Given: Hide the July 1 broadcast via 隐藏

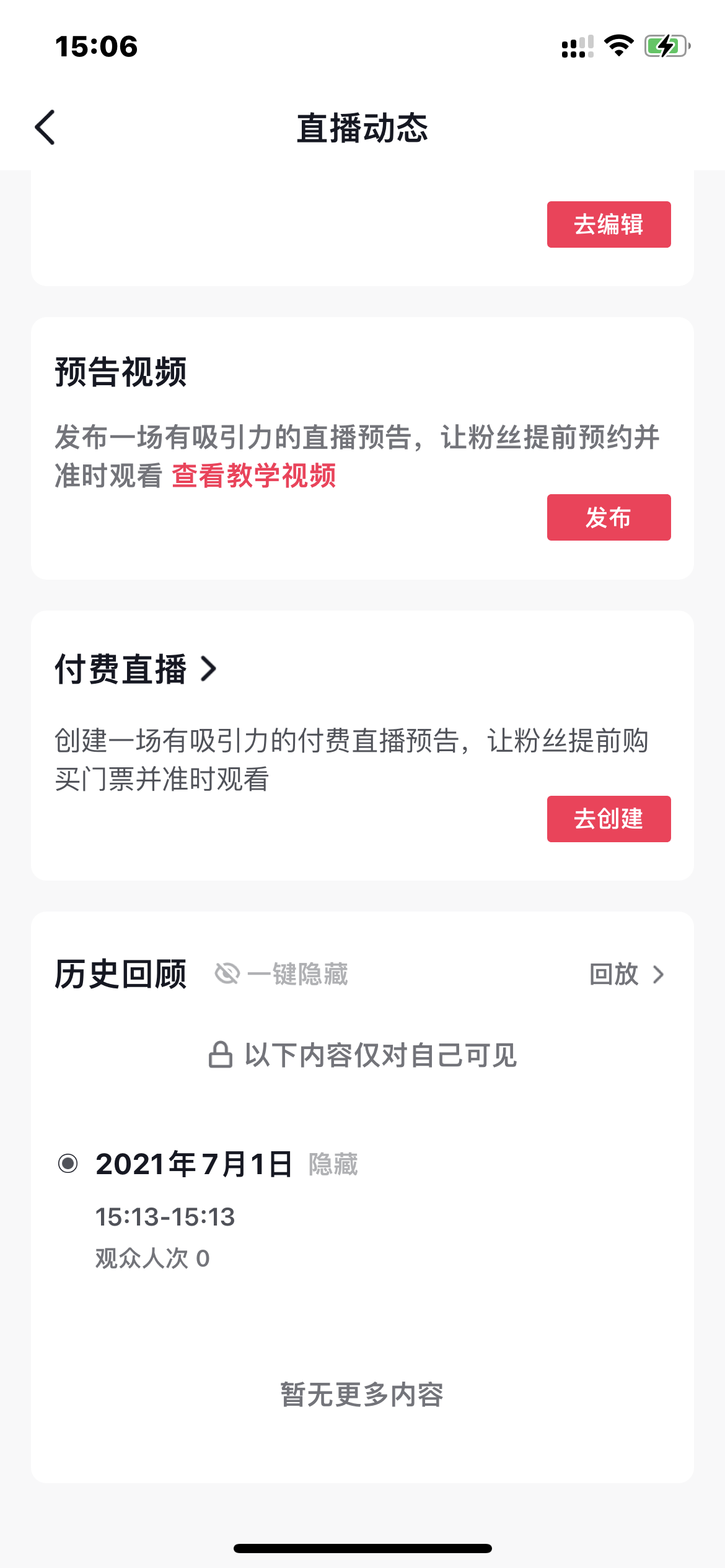Looking at the screenshot, I should coord(333,1164).
